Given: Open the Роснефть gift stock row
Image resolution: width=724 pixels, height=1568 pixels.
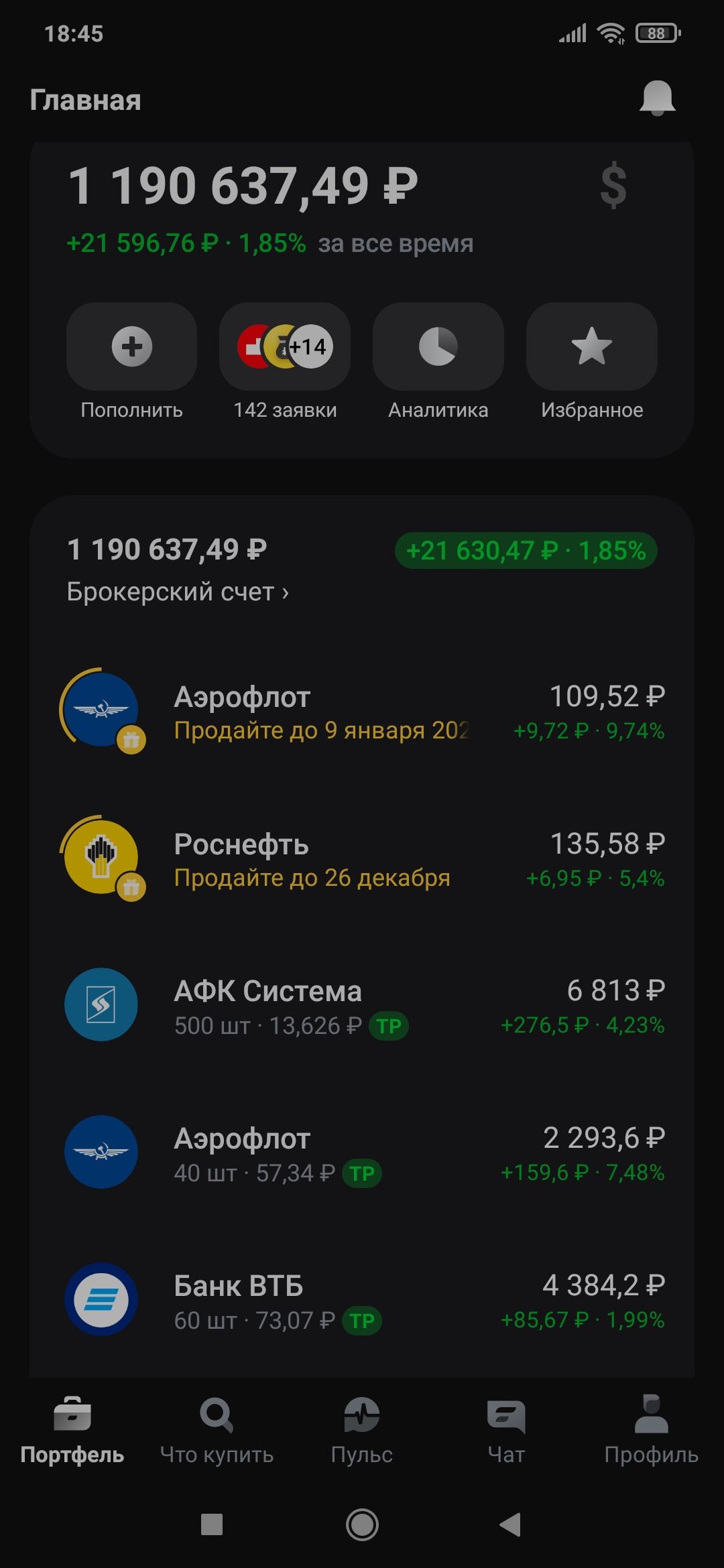Looking at the screenshot, I should (362, 860).
